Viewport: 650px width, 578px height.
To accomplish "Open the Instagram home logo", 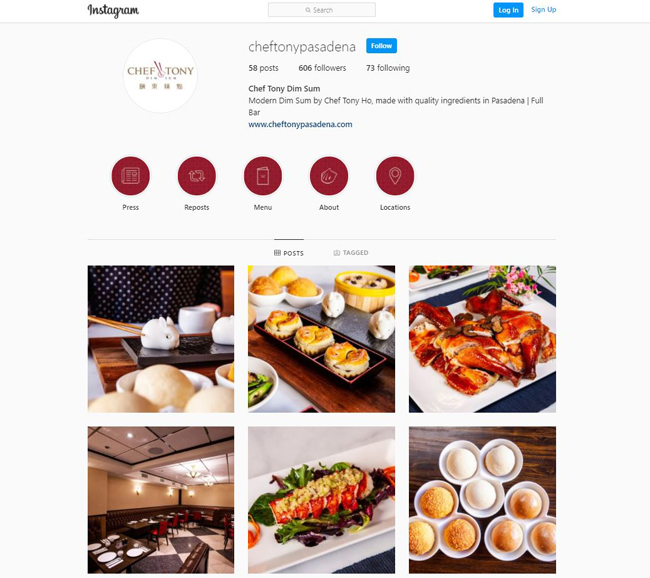I will coord(113,10).
